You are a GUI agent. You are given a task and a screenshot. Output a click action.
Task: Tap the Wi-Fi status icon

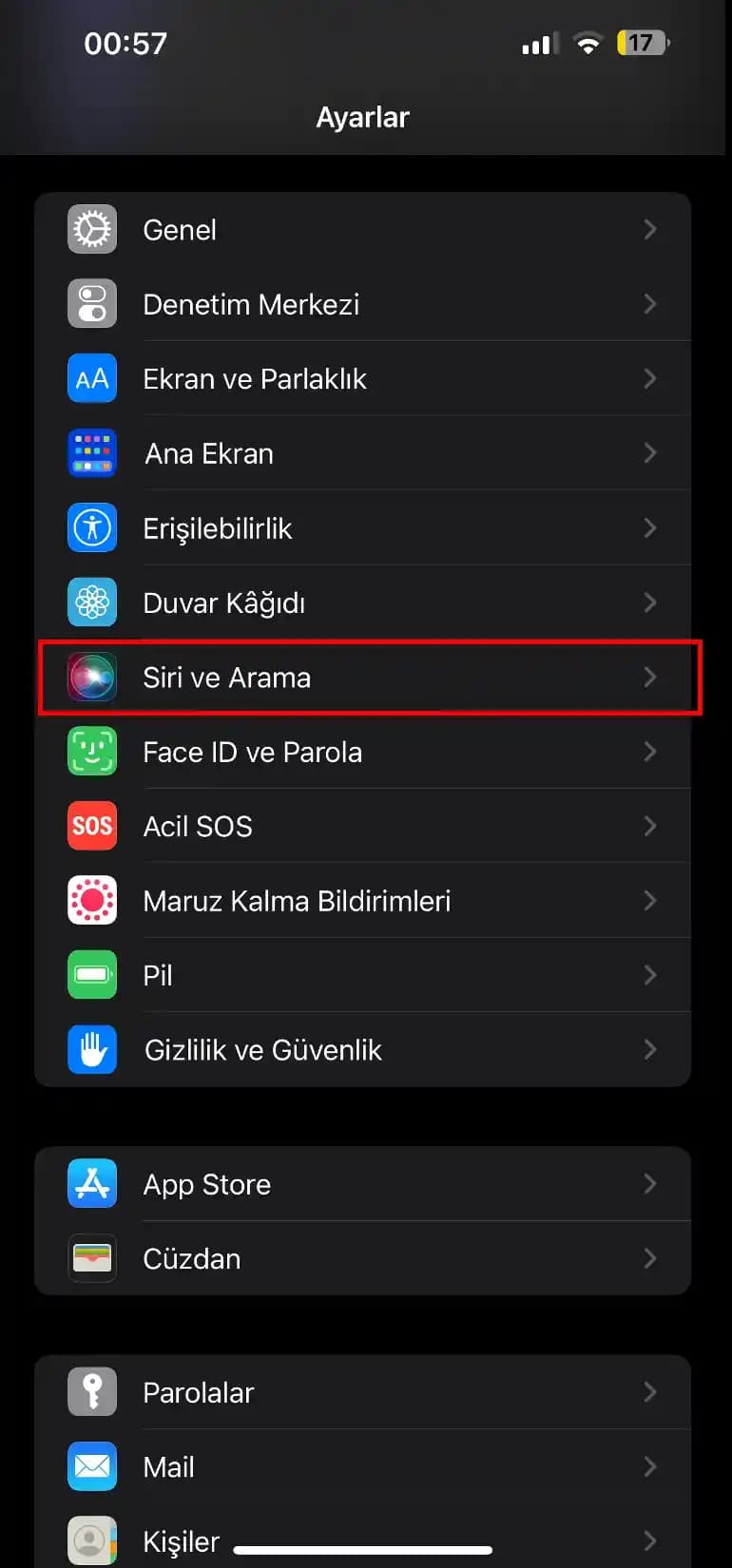[x=588, y=43]
